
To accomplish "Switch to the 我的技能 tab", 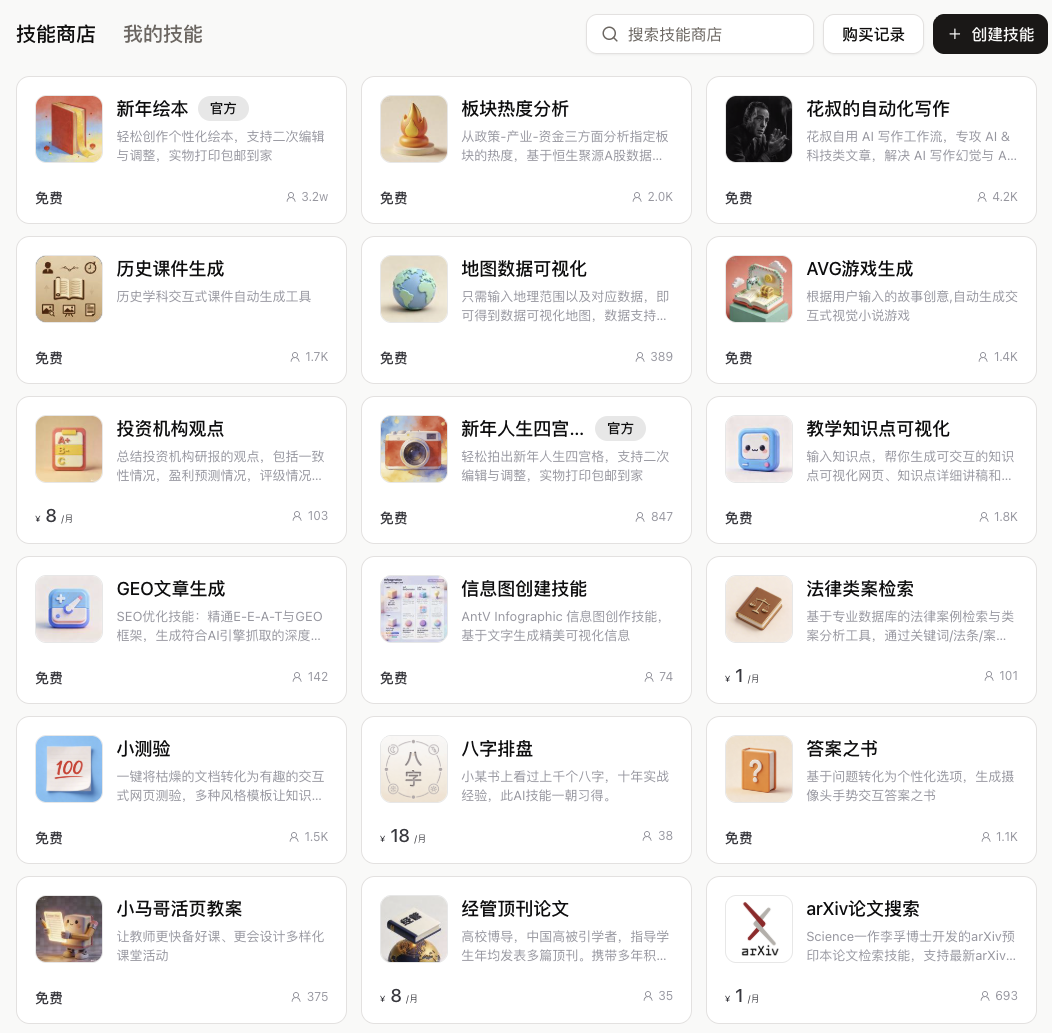I will coord(162,34).
